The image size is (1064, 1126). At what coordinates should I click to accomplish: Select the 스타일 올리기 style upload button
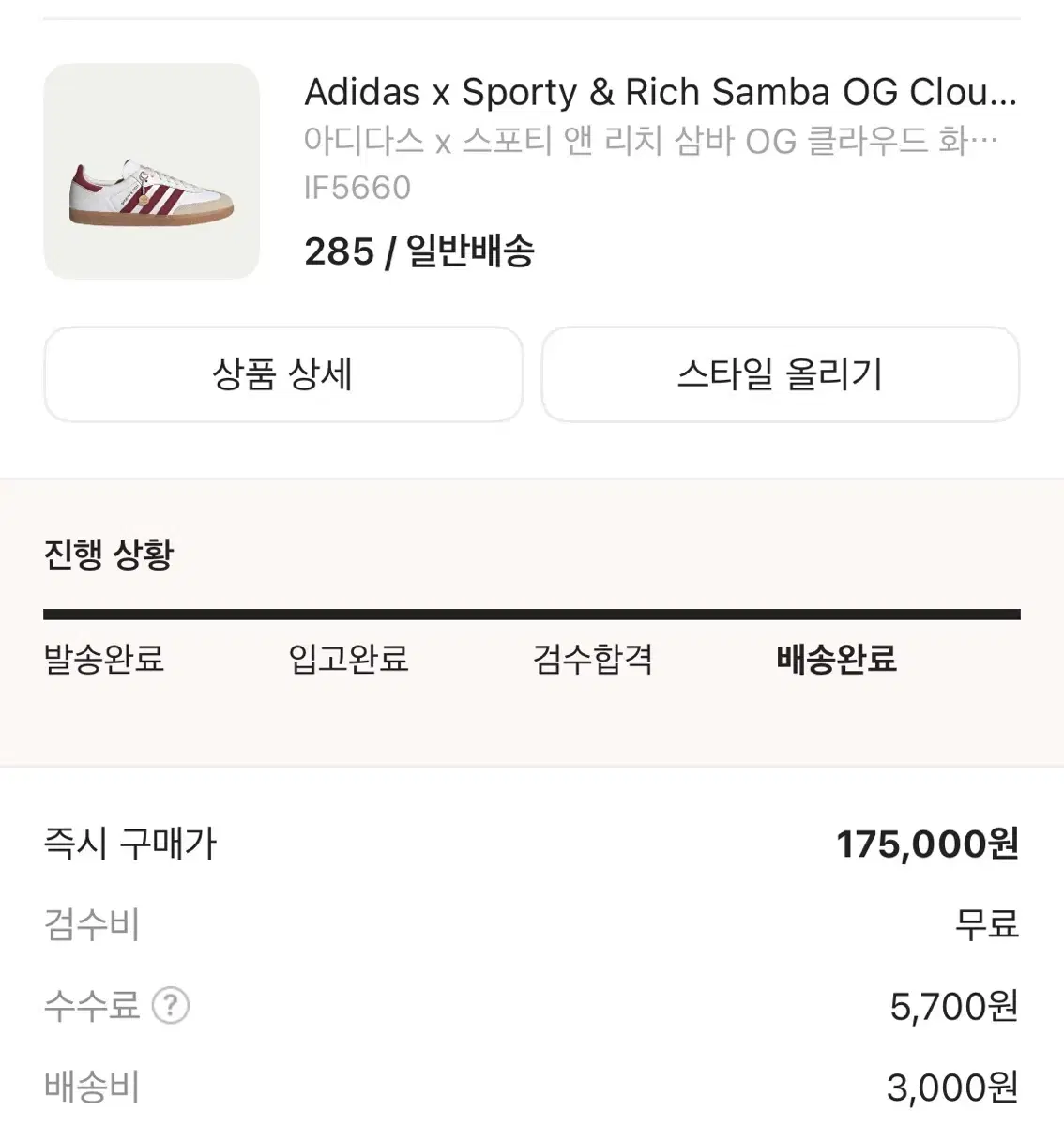780,374
